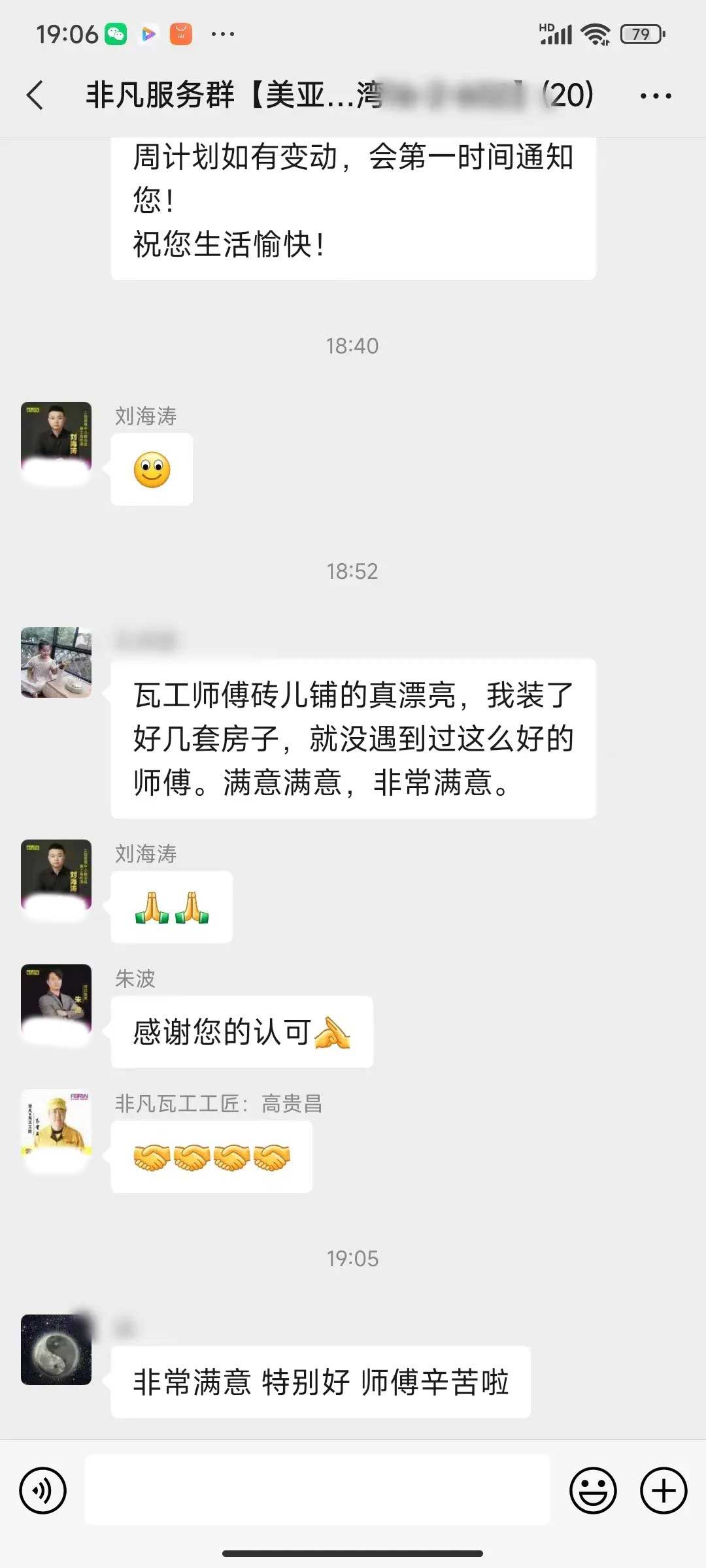
Task: Open the plus attachments menu
Action: point(663,1491)
